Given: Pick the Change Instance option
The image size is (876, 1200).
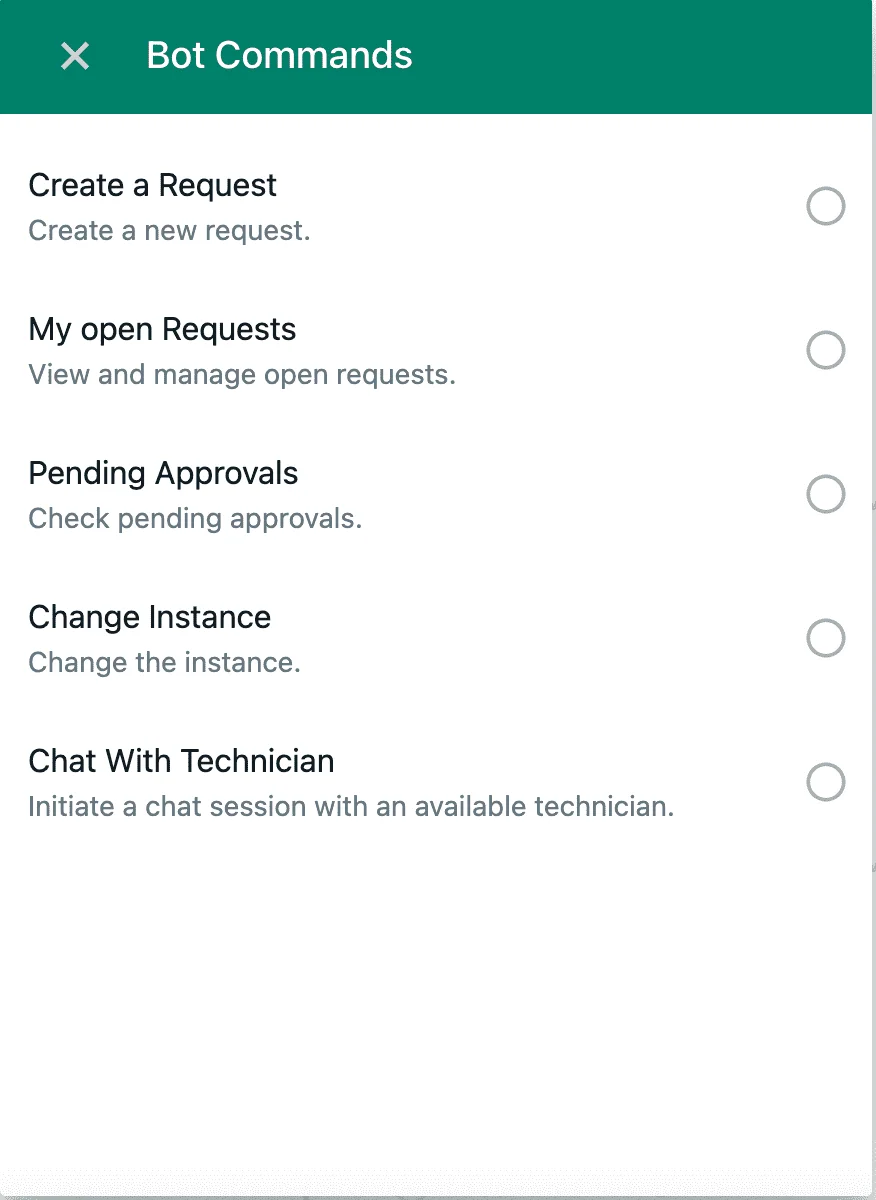Looking at the screenshot, I should (825, 638).
